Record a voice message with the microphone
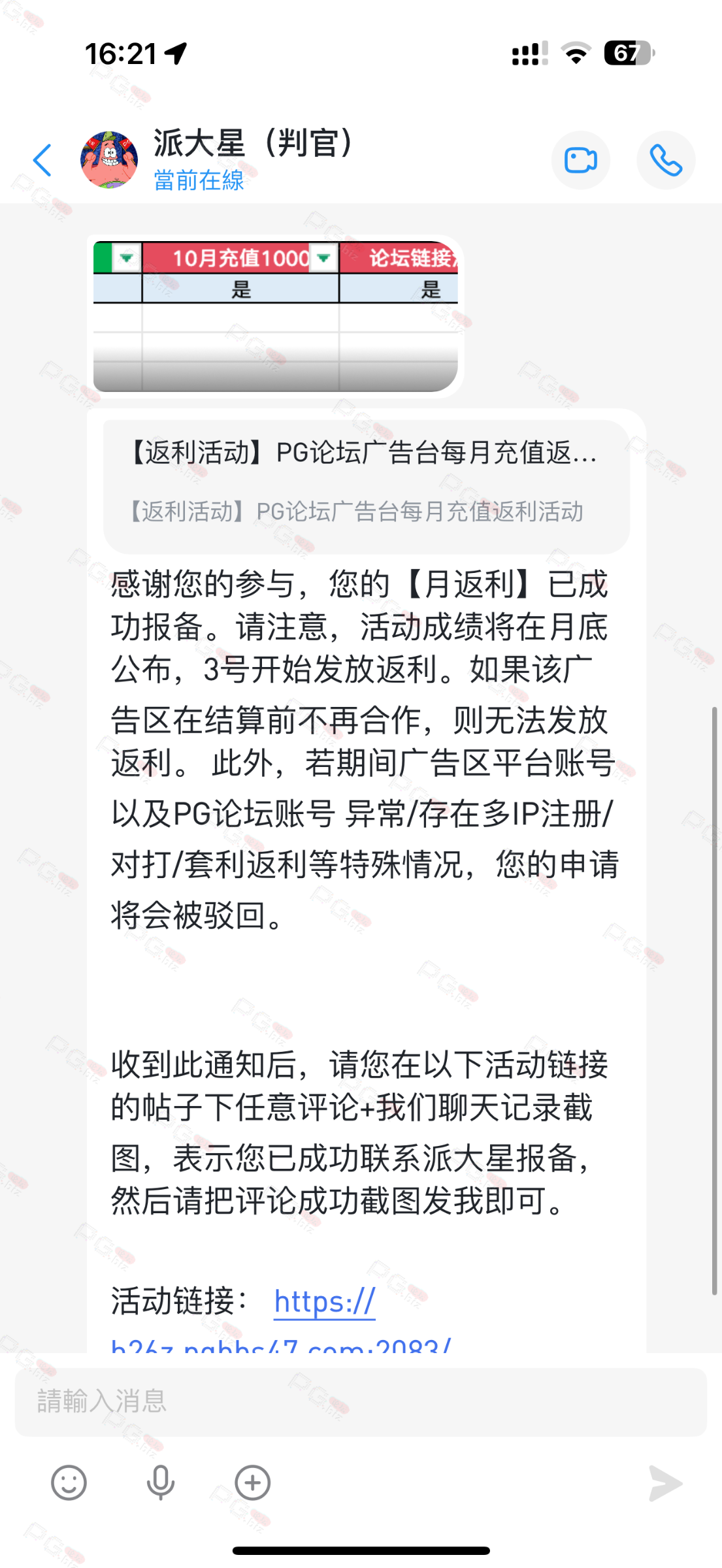 coord(160,1482)
